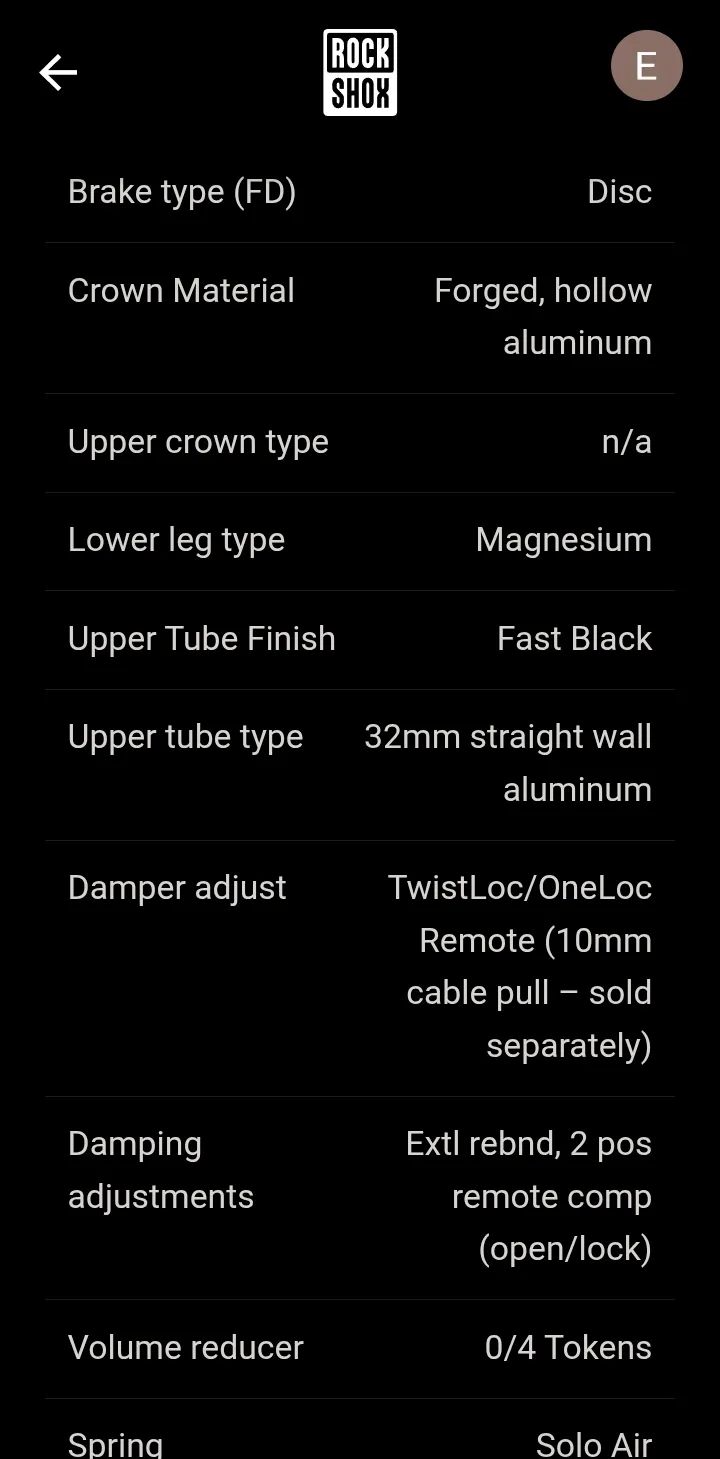Viewport: 720px width, 1459px height.
Task: Open the profile avatar labeled E
Action: [x=646, y=66]
